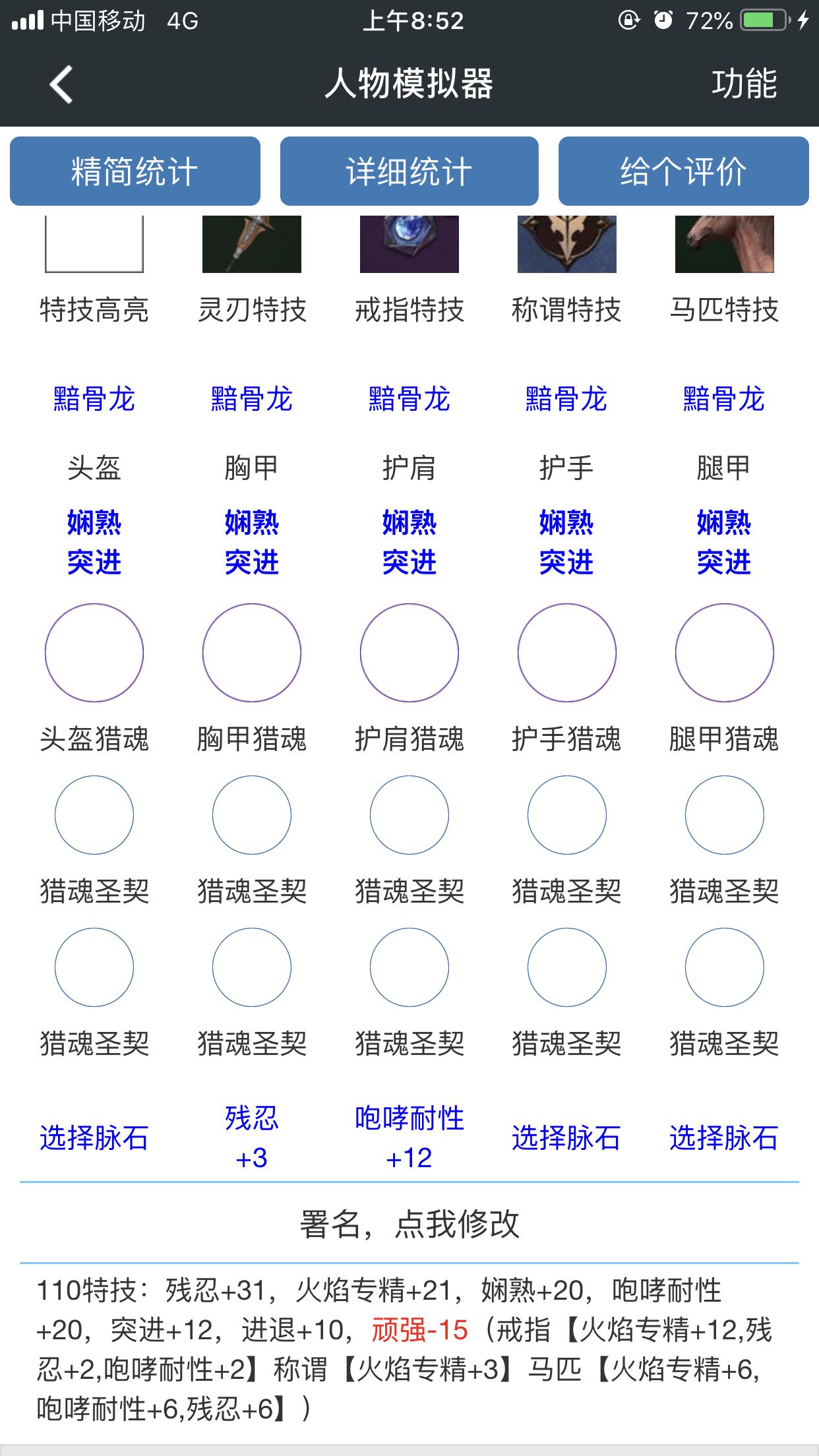Open the 功能 menu
The image size is (819, 1456).
tap(744, 84)
